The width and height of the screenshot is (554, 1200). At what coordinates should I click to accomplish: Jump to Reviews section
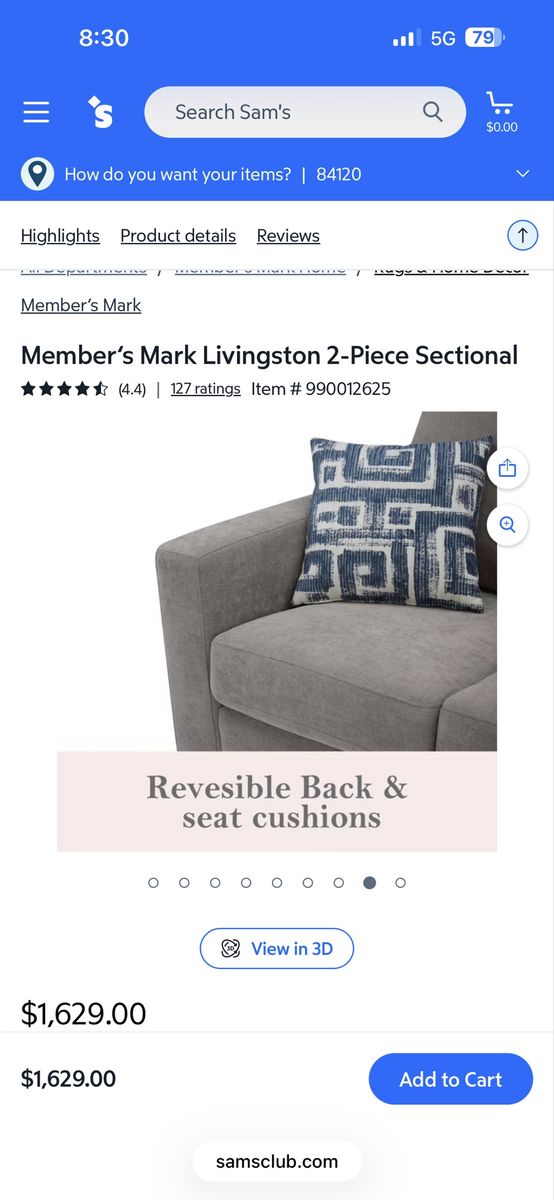tap(288, 236)
